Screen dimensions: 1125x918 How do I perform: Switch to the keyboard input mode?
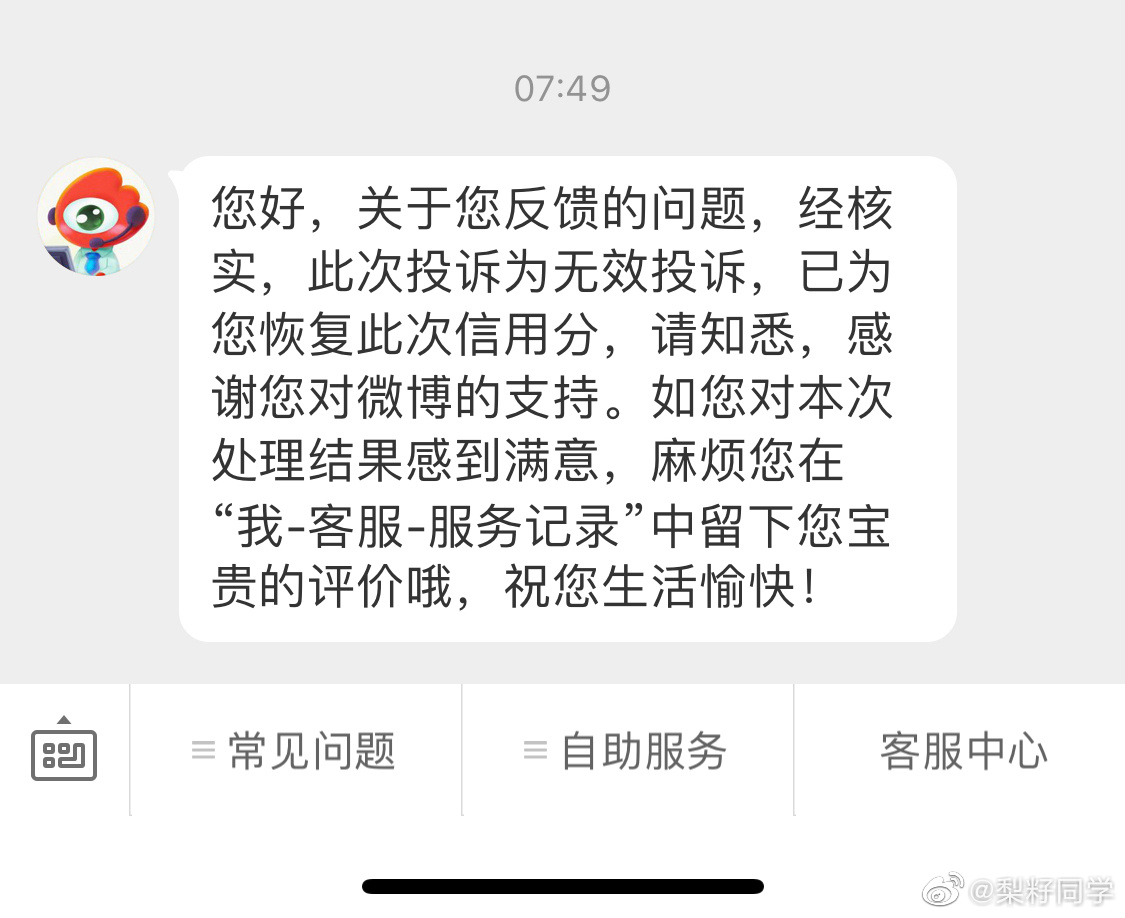click(64, 750)
